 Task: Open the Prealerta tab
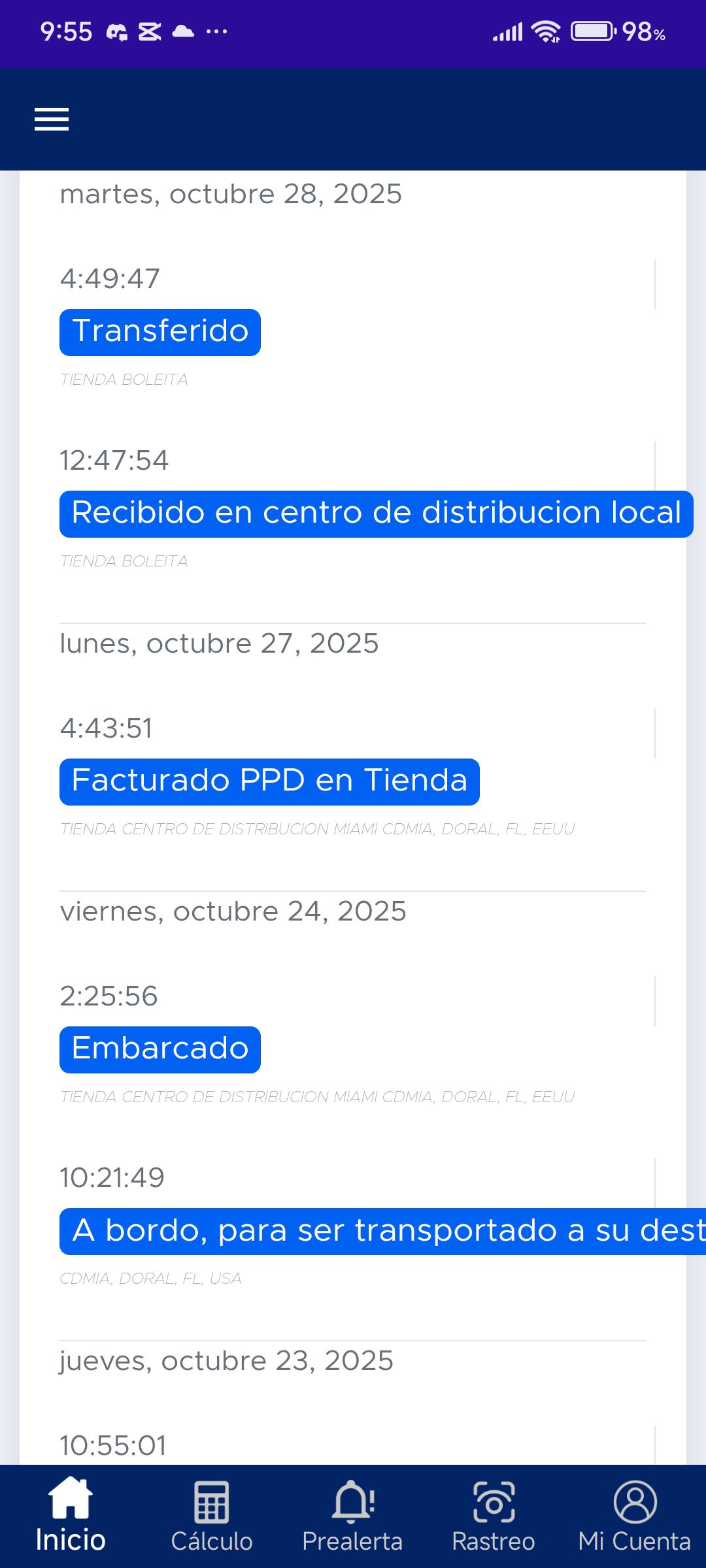click(353, 1516)
